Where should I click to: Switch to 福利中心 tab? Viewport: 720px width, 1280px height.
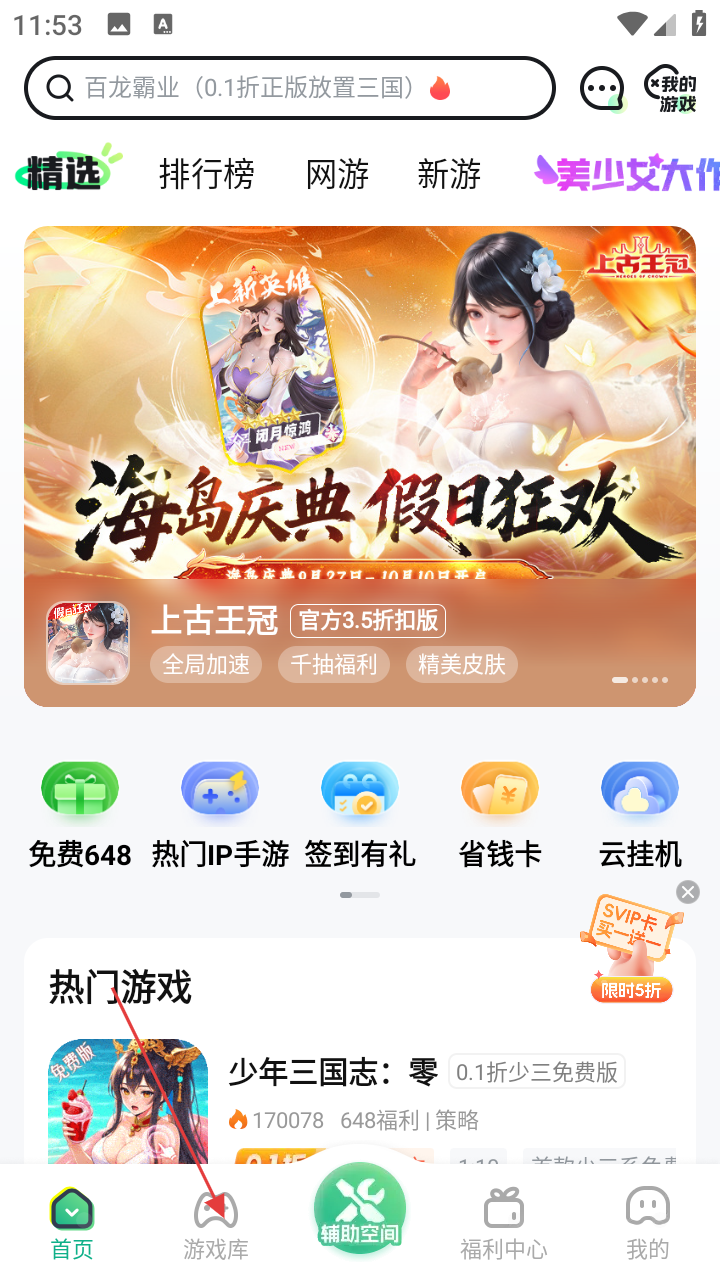point(504,1225)
